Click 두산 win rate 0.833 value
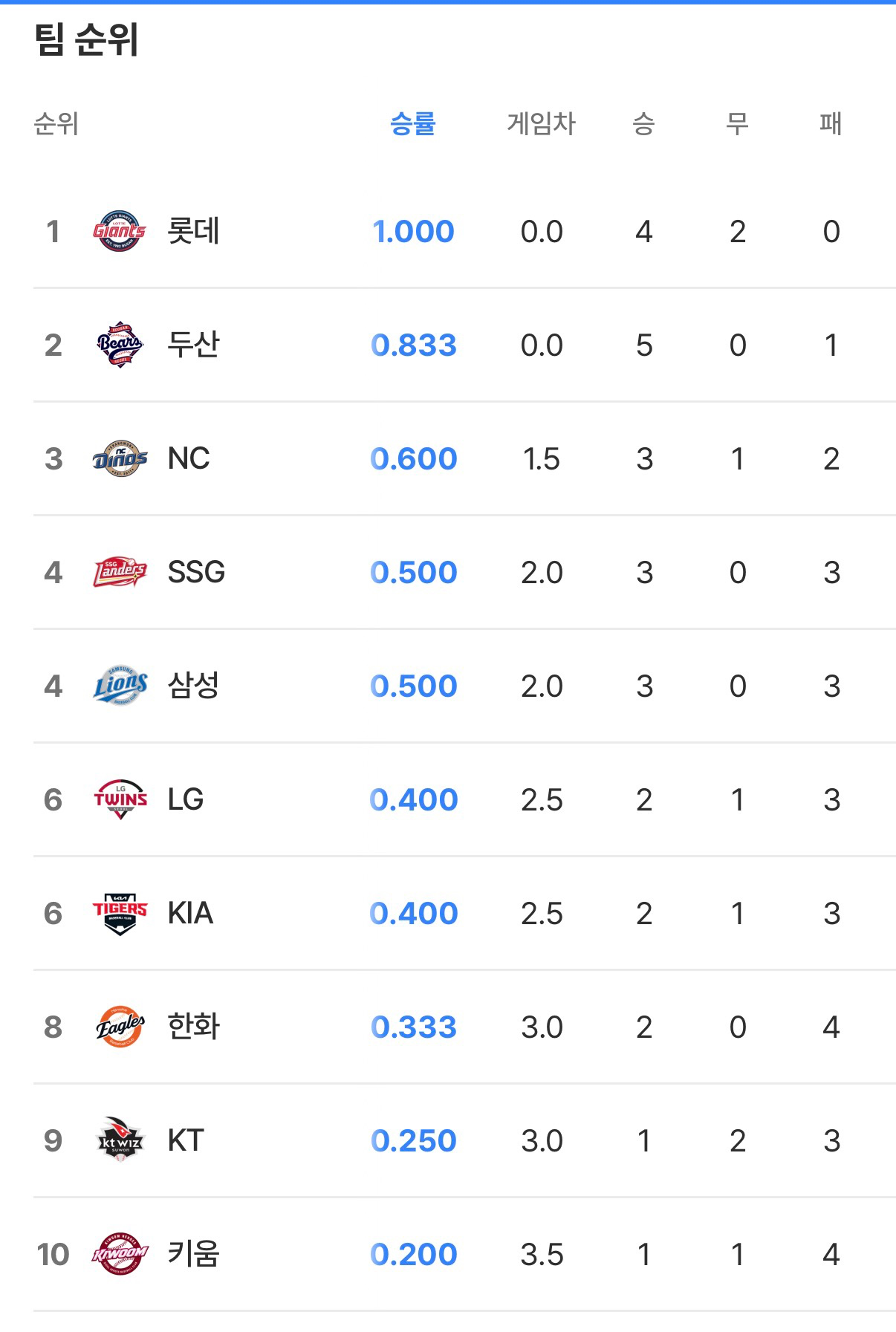This screenshot has width=896, height=1332. (x=413, y=345)
